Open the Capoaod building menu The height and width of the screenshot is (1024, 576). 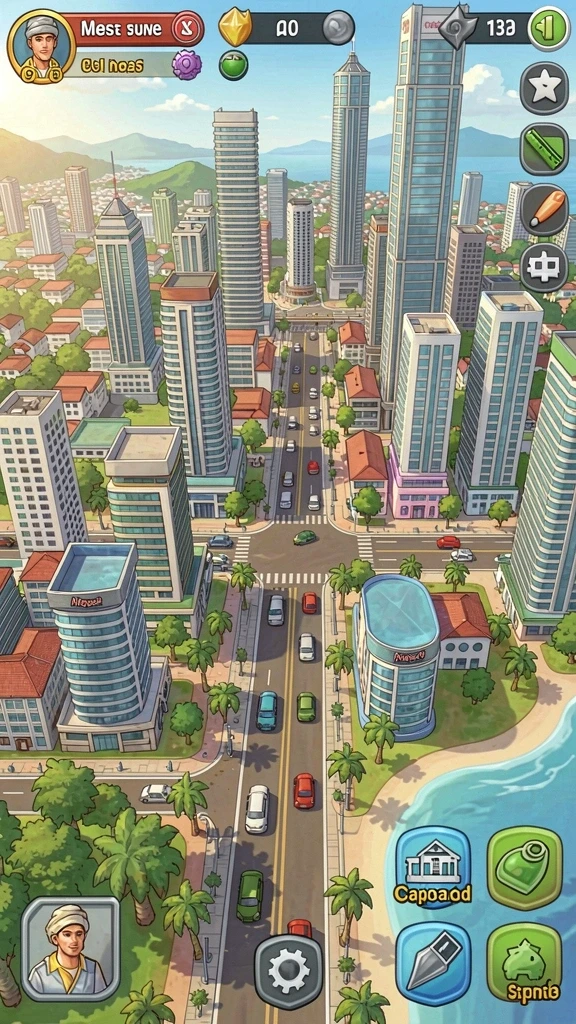(432, 867)
